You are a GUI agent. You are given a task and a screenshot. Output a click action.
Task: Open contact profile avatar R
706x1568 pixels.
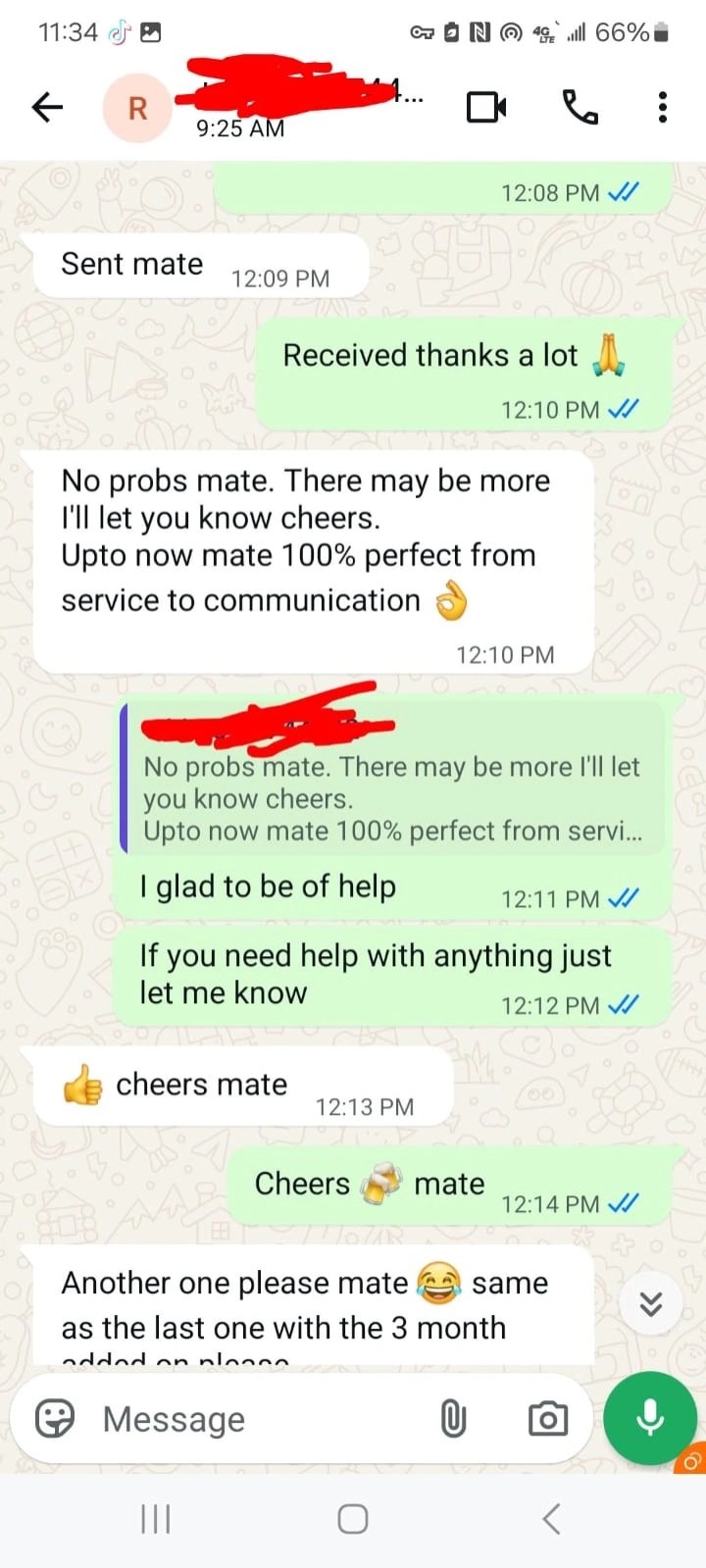137,108
